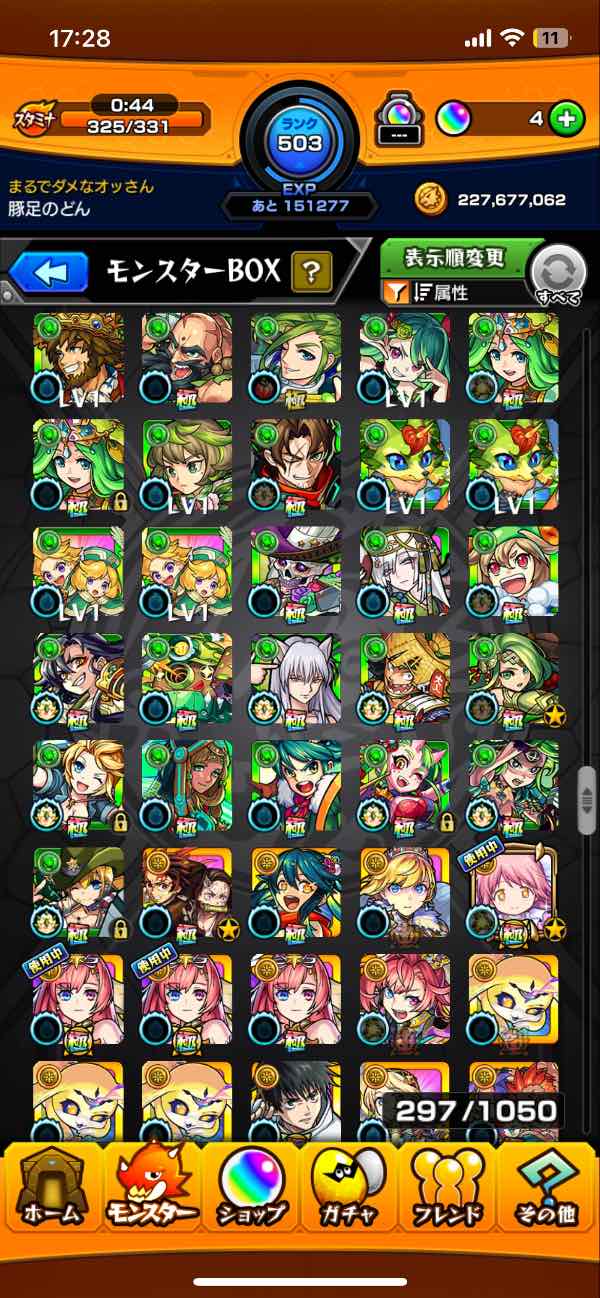Go back with the blue arrow button
The height and width of the screenshot is (1298, 600).
[x=50, y=271]
